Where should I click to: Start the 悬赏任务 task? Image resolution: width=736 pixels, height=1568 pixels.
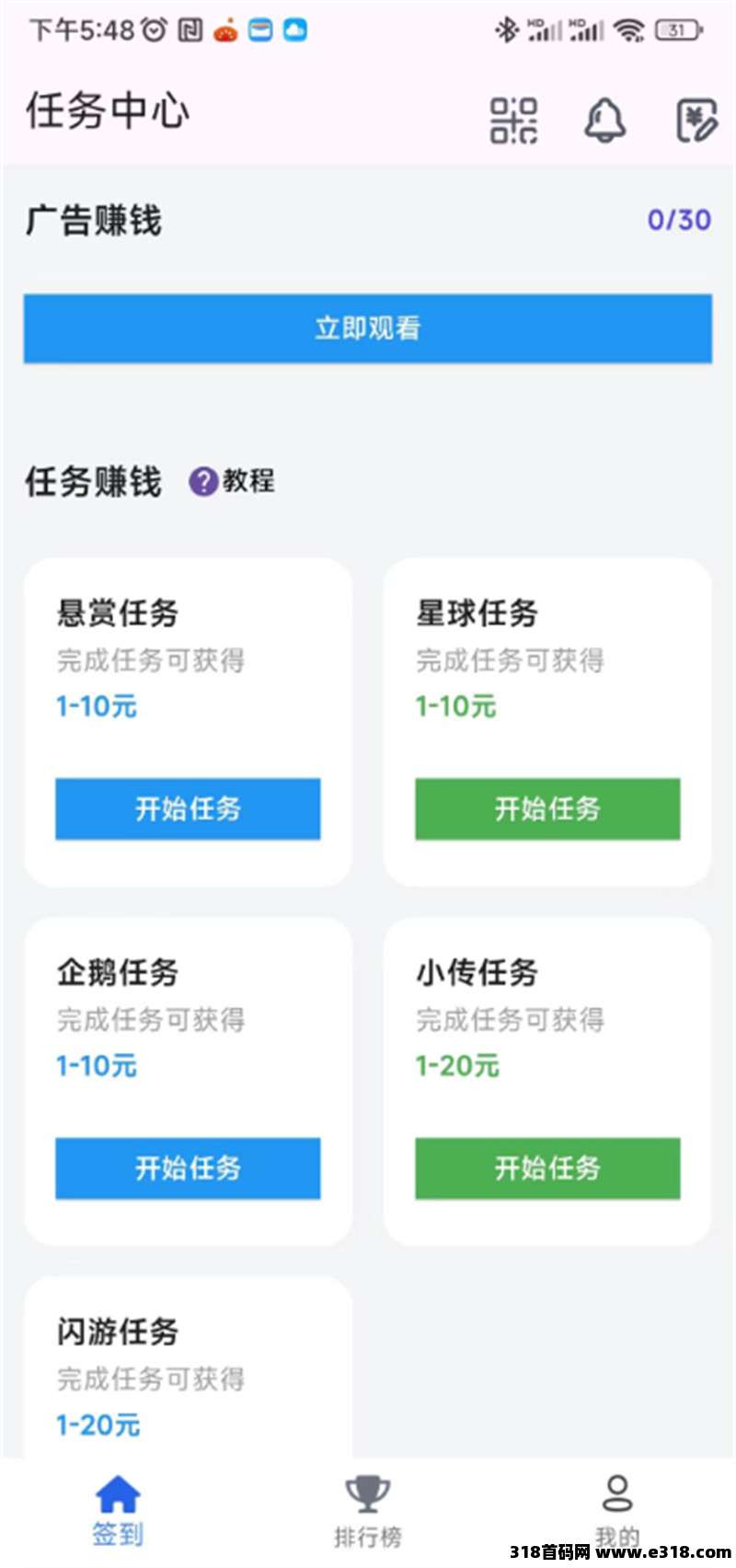point(188,808)
